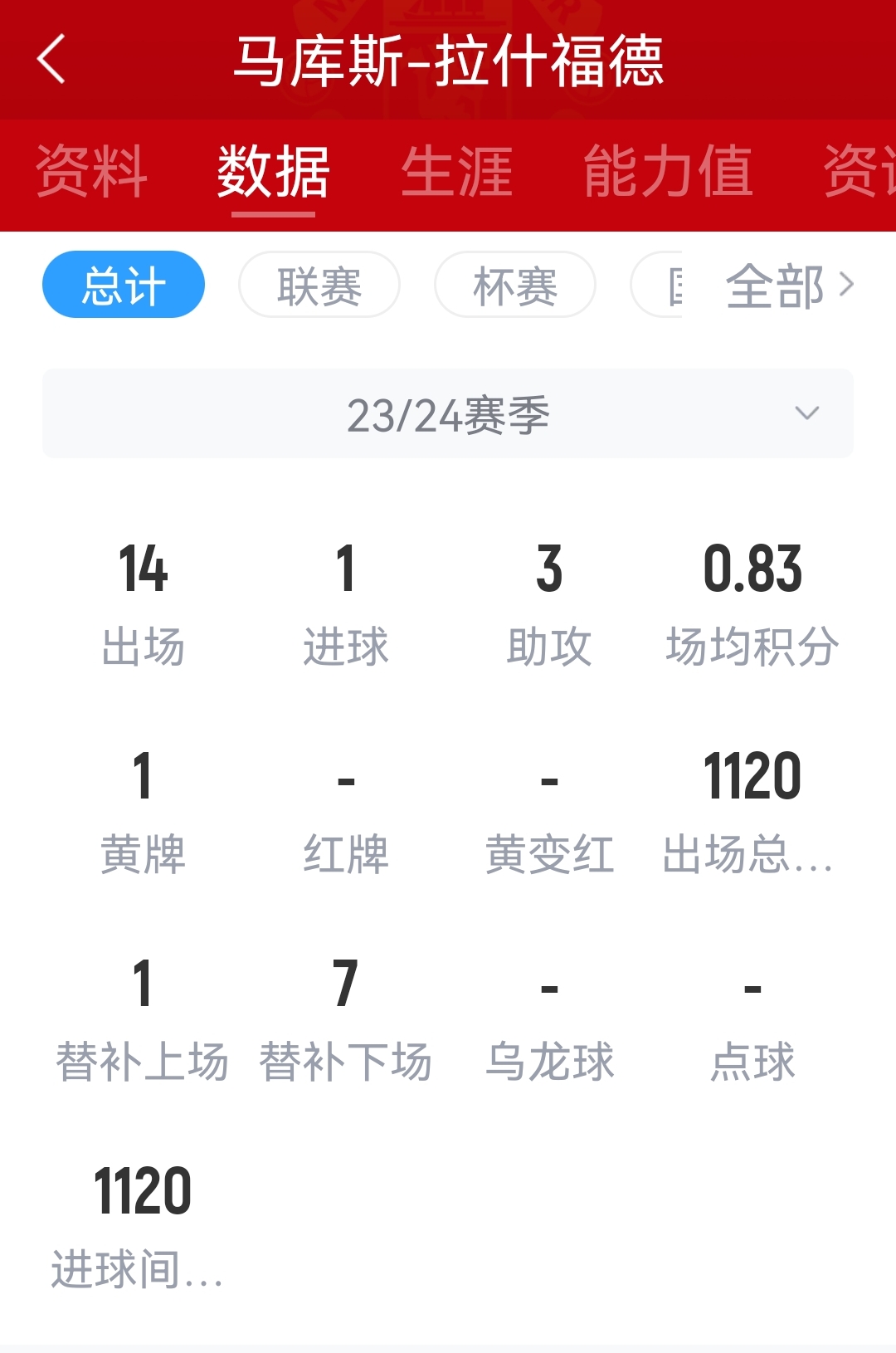Switch to the 资料 tab
The height and width of the screenshot is (1353, 896).
[91, 172]
